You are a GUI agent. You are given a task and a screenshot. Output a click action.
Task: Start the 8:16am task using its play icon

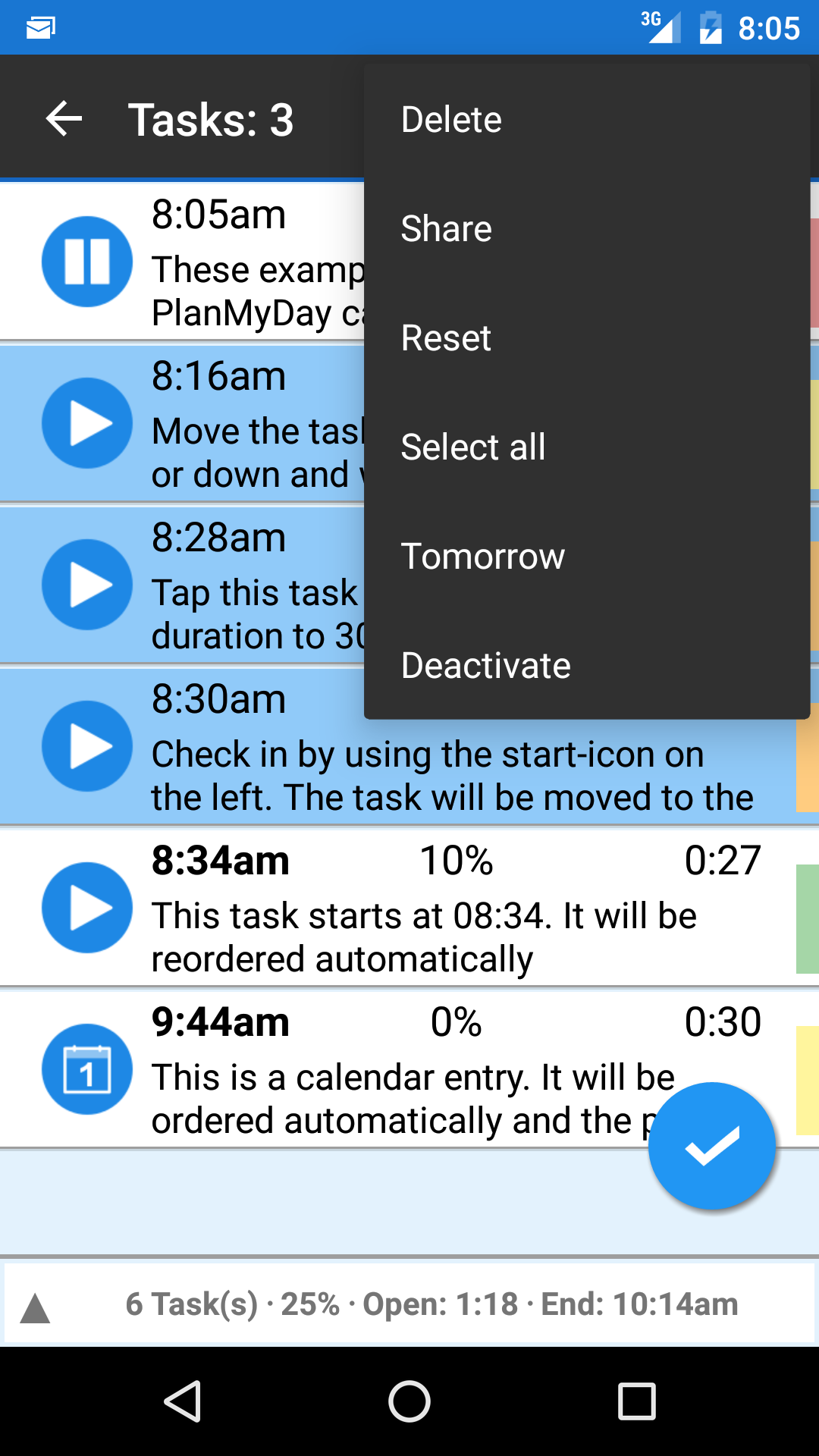pos(86,422)
